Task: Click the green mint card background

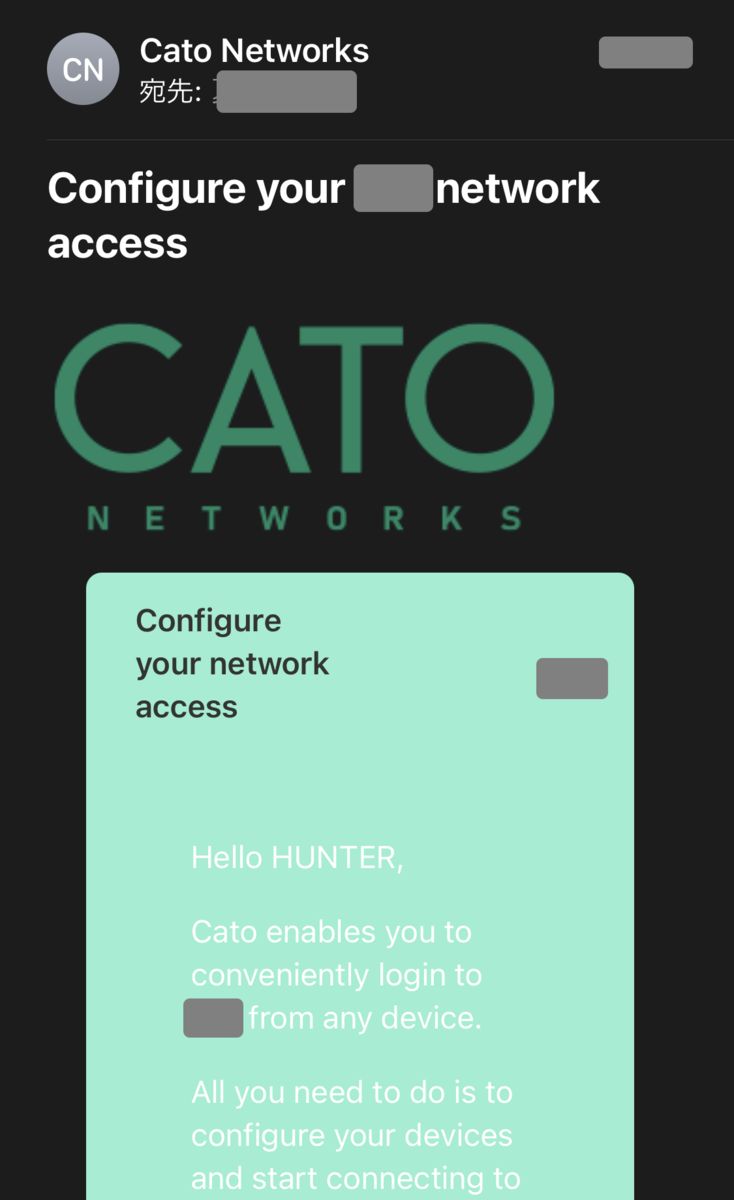Action: (x=360, y=780)
